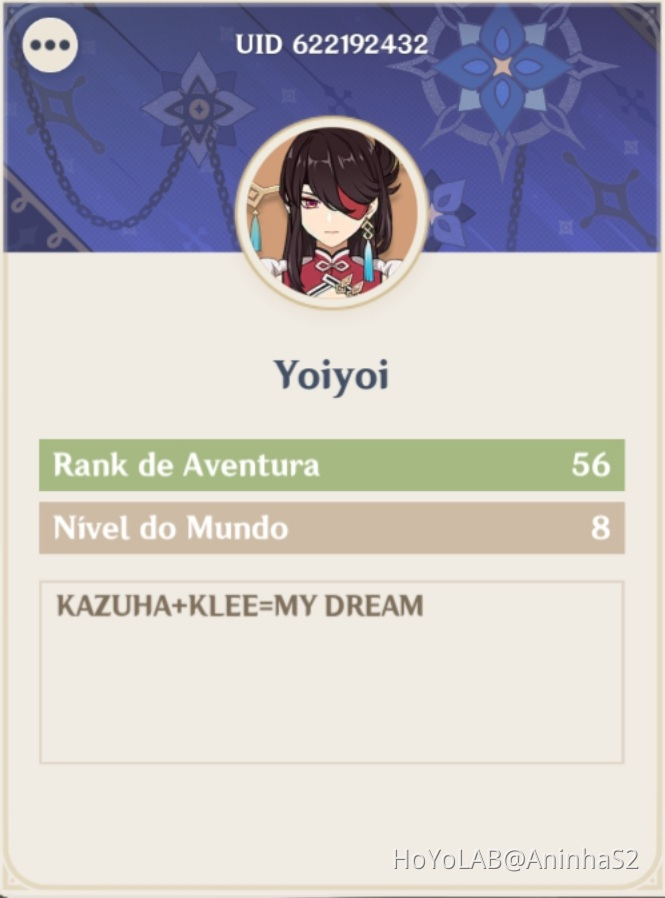Open the three-dot options menu
This screenshot has height=898, width=665.
point(50,46)
